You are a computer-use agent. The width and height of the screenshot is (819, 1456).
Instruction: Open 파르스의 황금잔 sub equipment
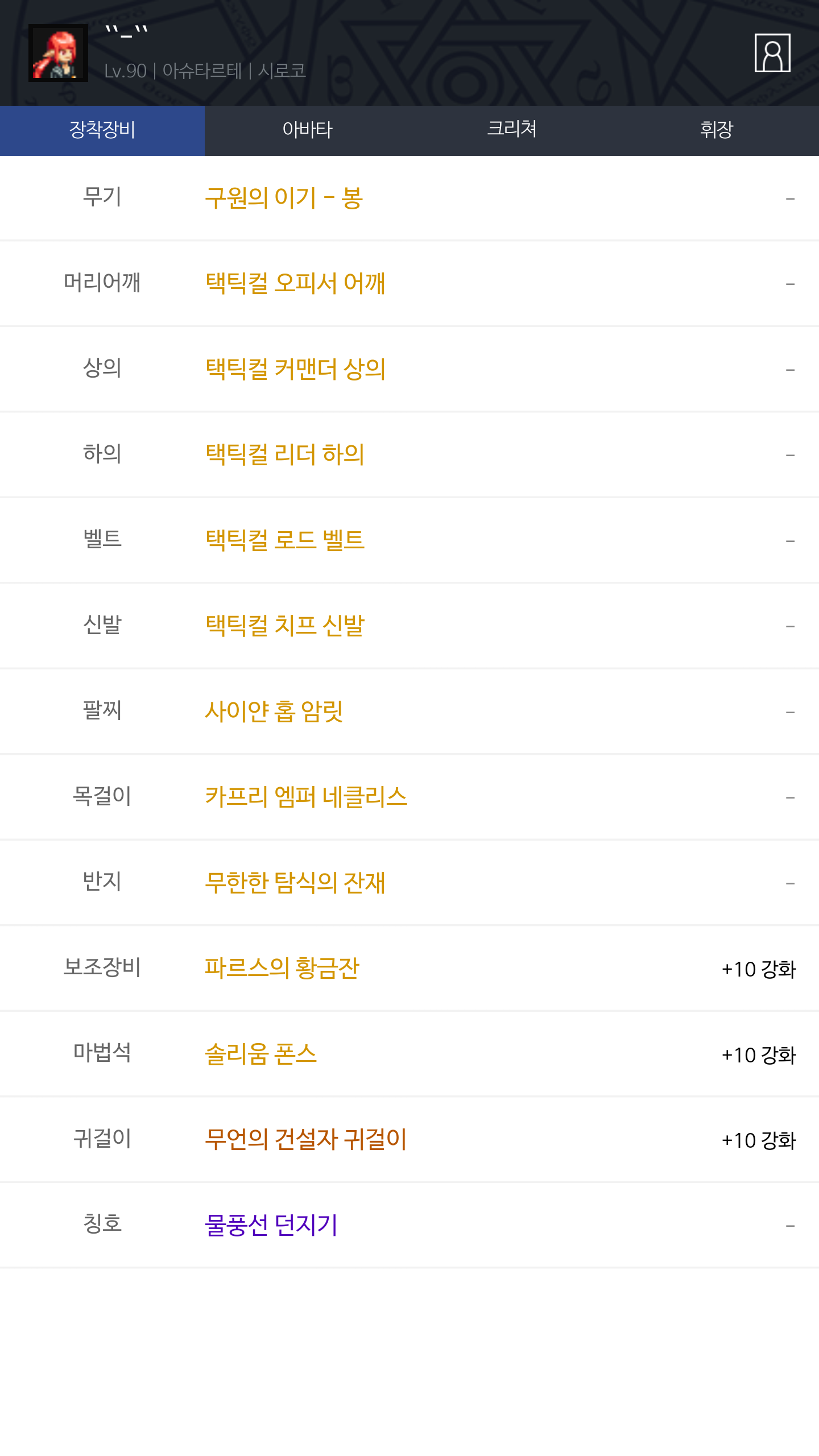click(x=282, y=968)
